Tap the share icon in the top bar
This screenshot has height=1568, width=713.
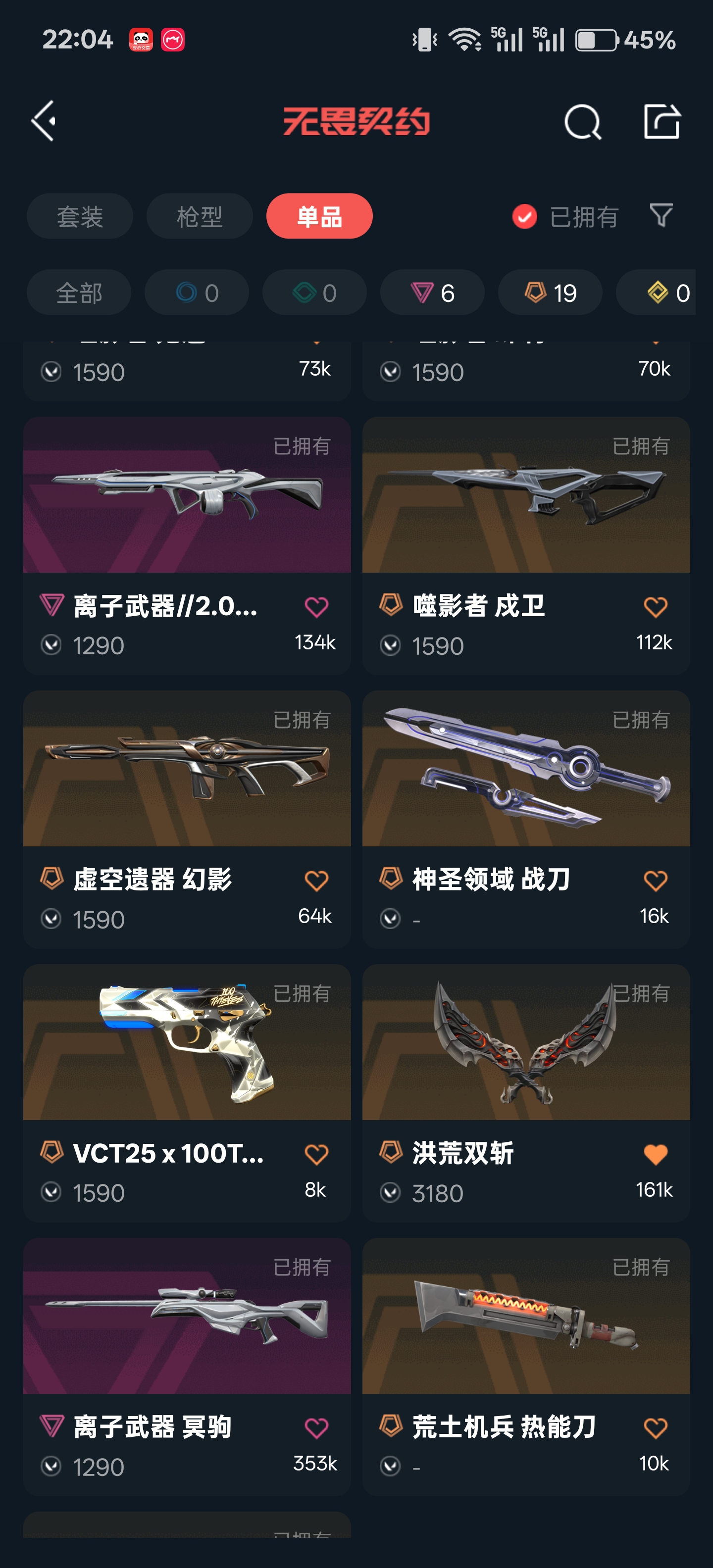tap(662, 121)
